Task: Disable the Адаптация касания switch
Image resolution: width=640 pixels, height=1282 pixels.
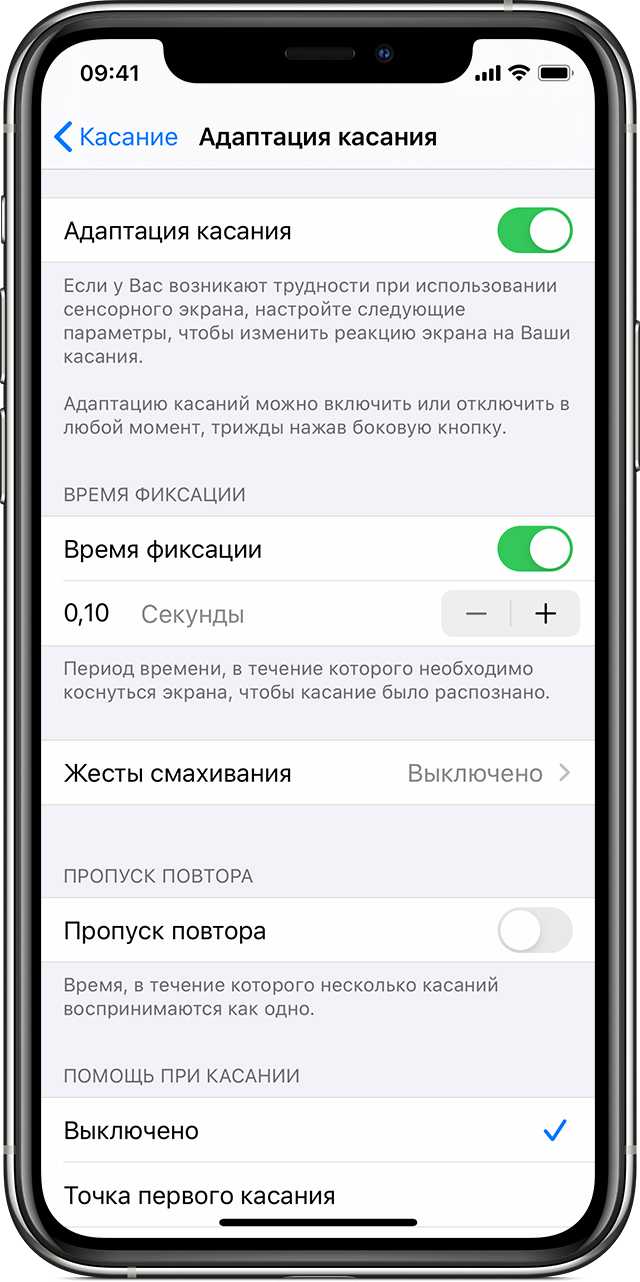Action: coord(534,231)
